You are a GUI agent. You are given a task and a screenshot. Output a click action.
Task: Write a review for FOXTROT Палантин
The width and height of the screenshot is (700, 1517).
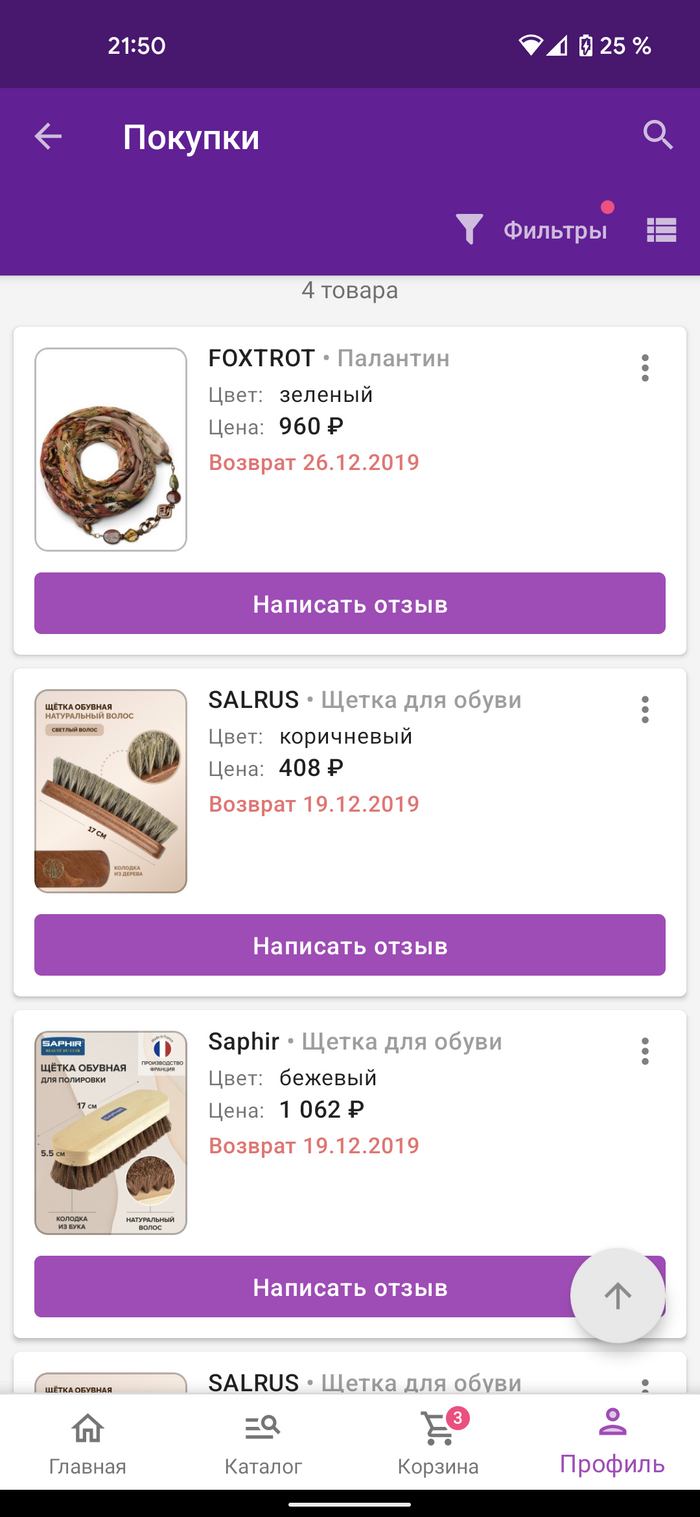350,603
